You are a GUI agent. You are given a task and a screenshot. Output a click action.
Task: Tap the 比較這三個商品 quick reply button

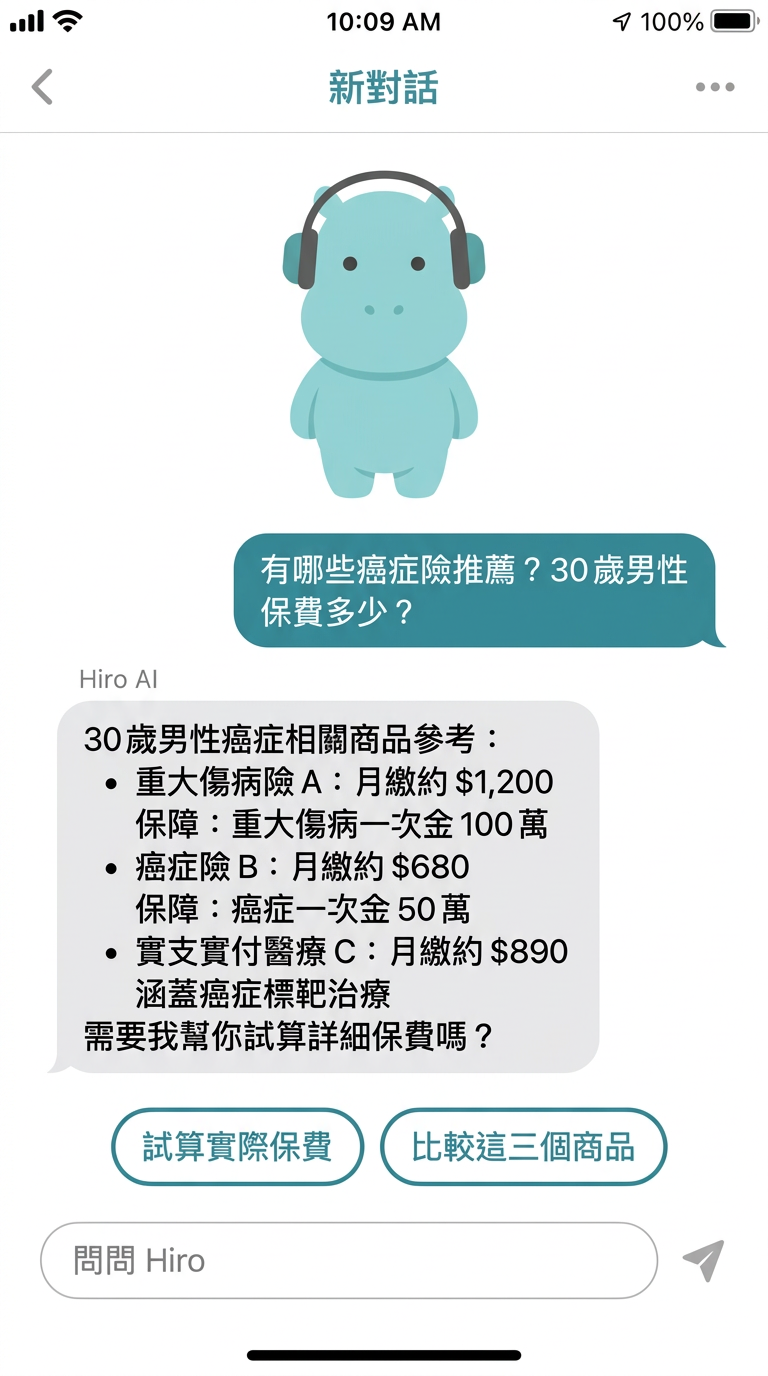(x=523, y=1147)
